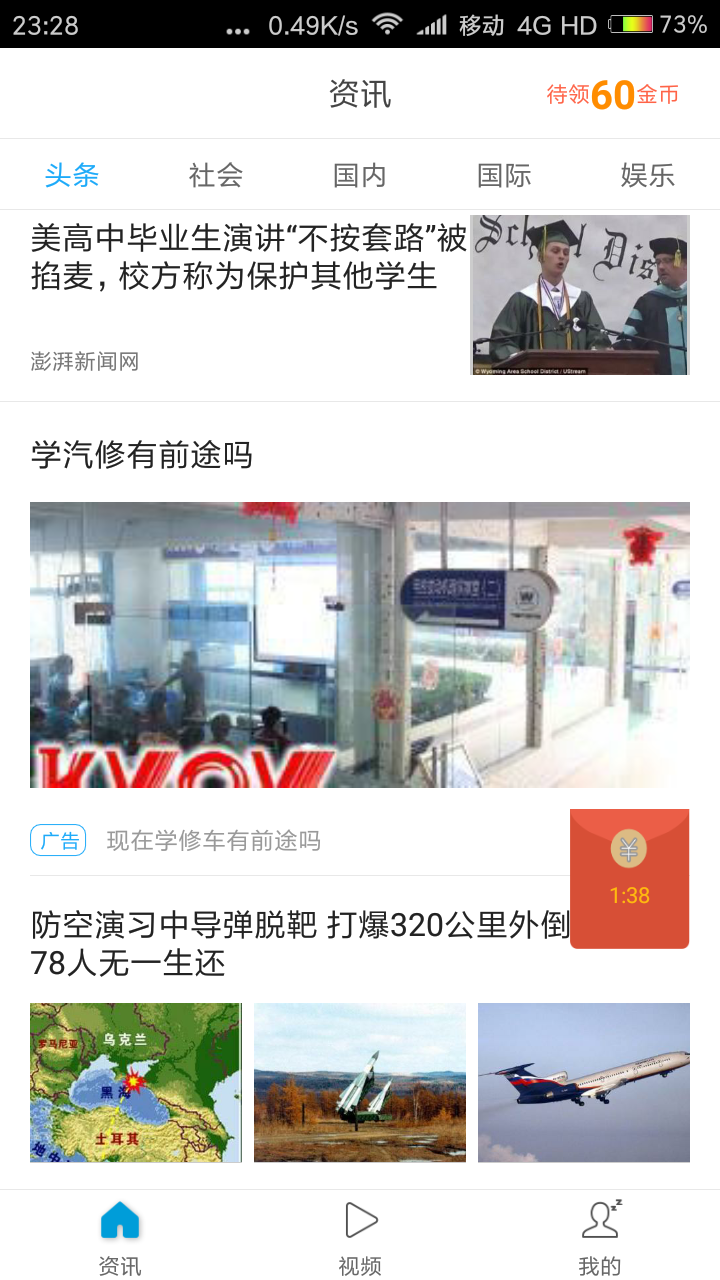Switch to the 头条 tab
720x1280 pixels.
72,176
